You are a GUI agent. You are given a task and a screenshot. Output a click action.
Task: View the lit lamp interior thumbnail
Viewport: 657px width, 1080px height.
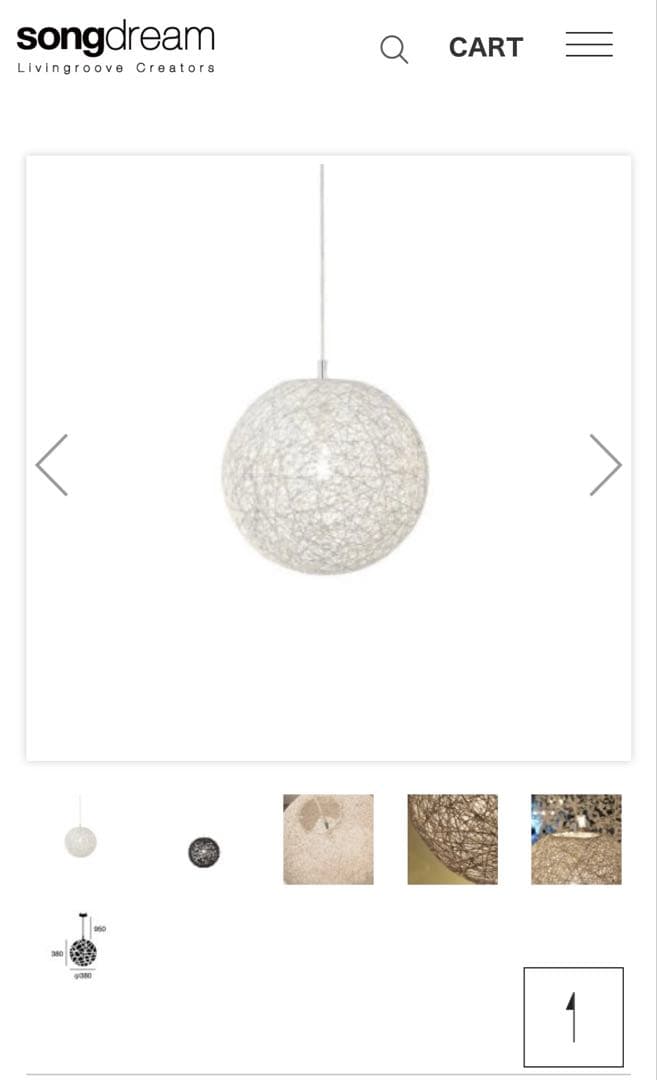coord(576,839)
